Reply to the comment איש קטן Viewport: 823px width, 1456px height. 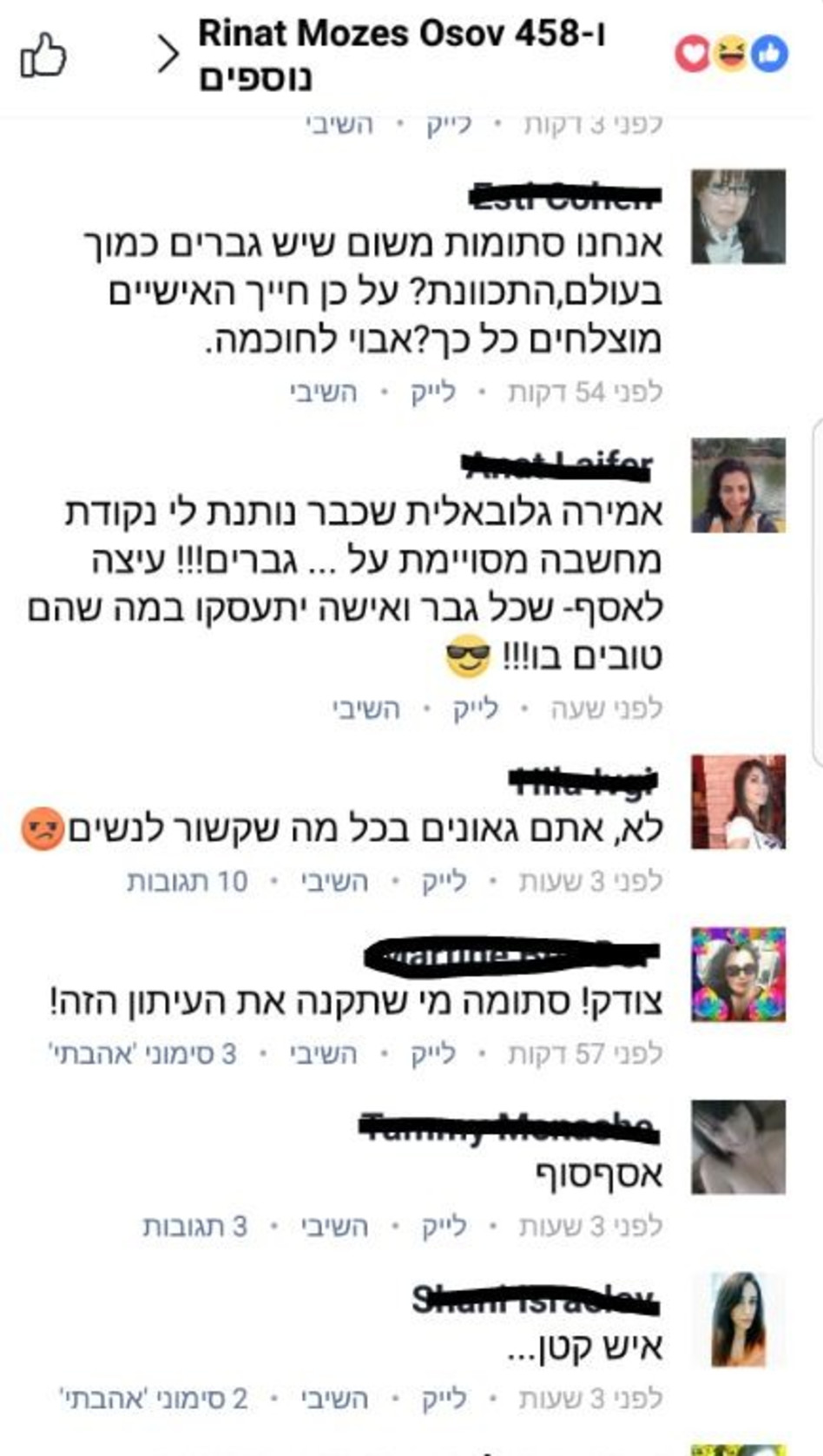click(x=335, y=1399)
